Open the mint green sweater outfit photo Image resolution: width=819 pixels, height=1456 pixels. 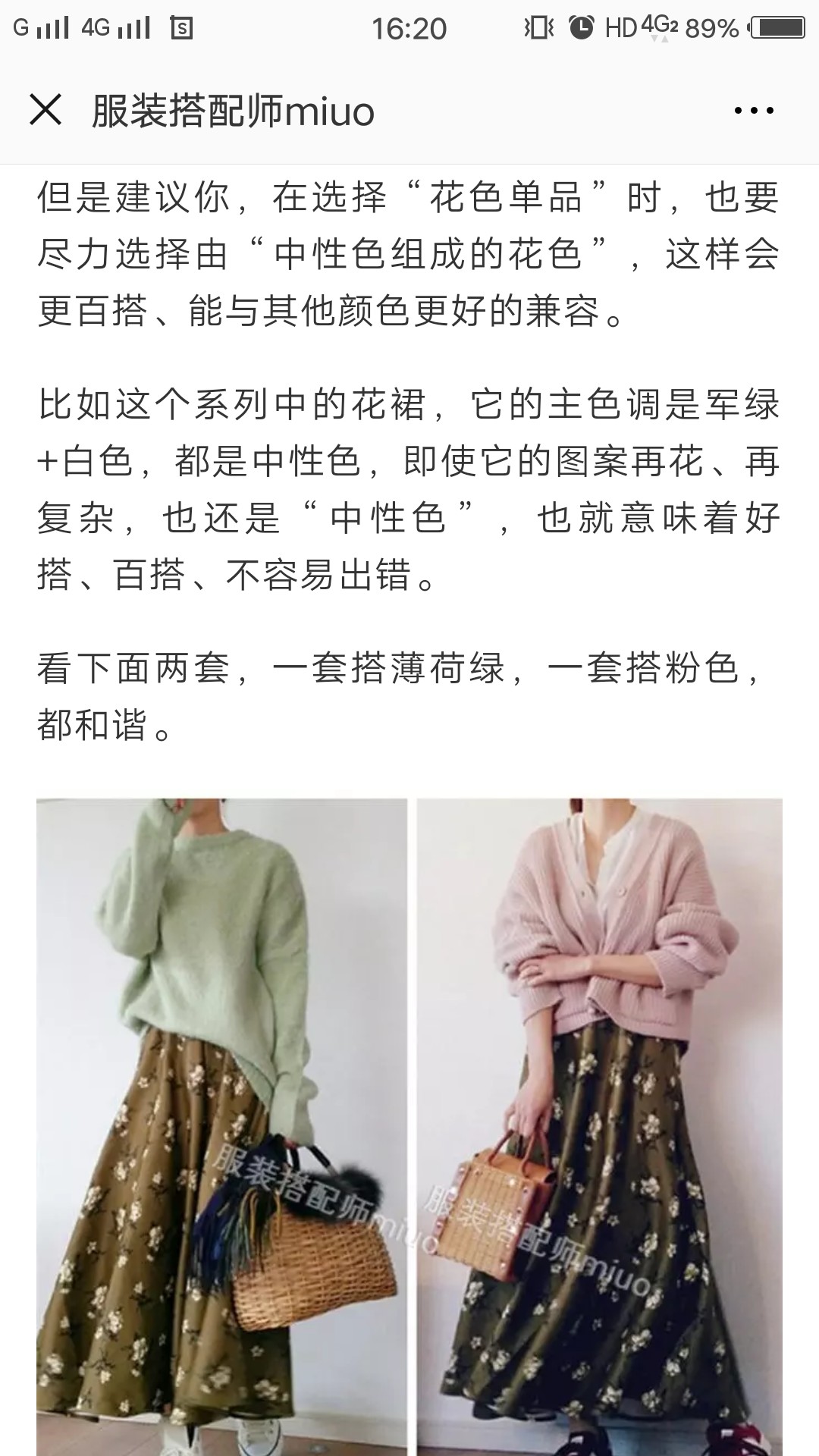[221, 1127]
